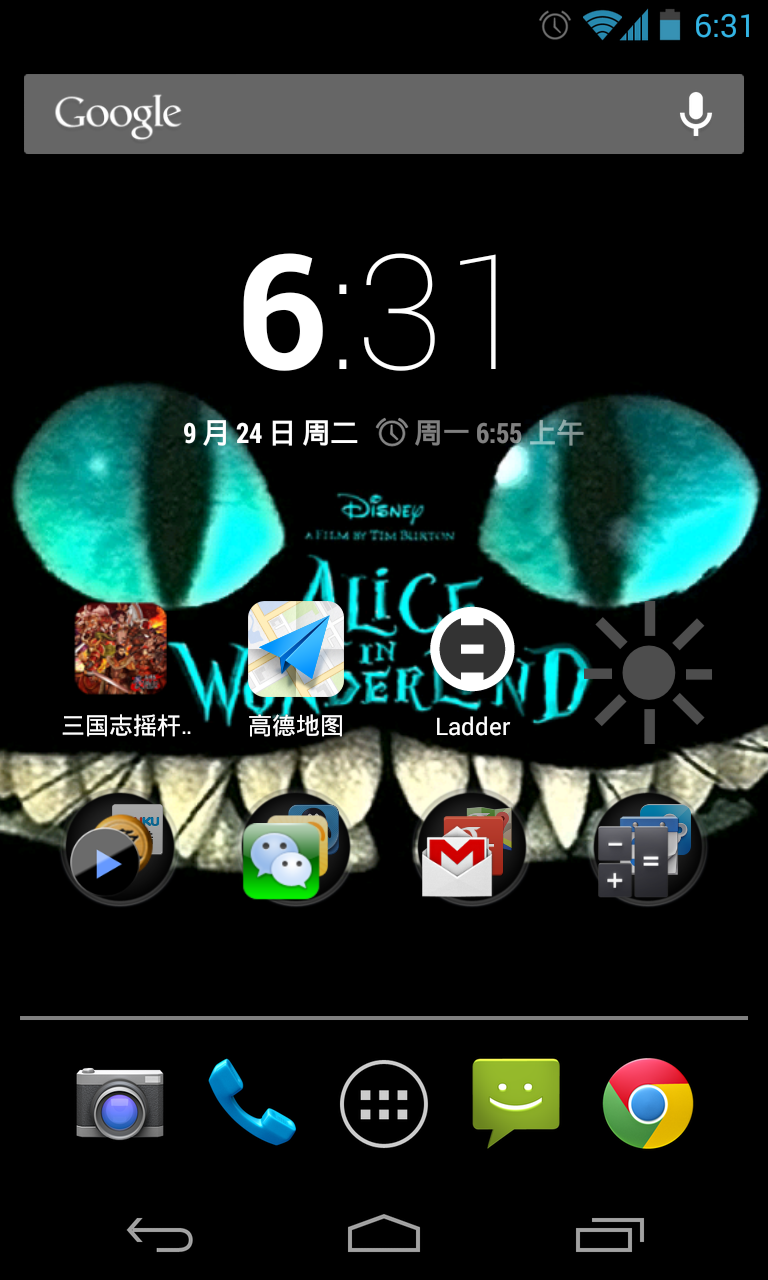768x1280 pixels.
Task: Open 高德地图 maps app
Action: click(x=296, y=650)
